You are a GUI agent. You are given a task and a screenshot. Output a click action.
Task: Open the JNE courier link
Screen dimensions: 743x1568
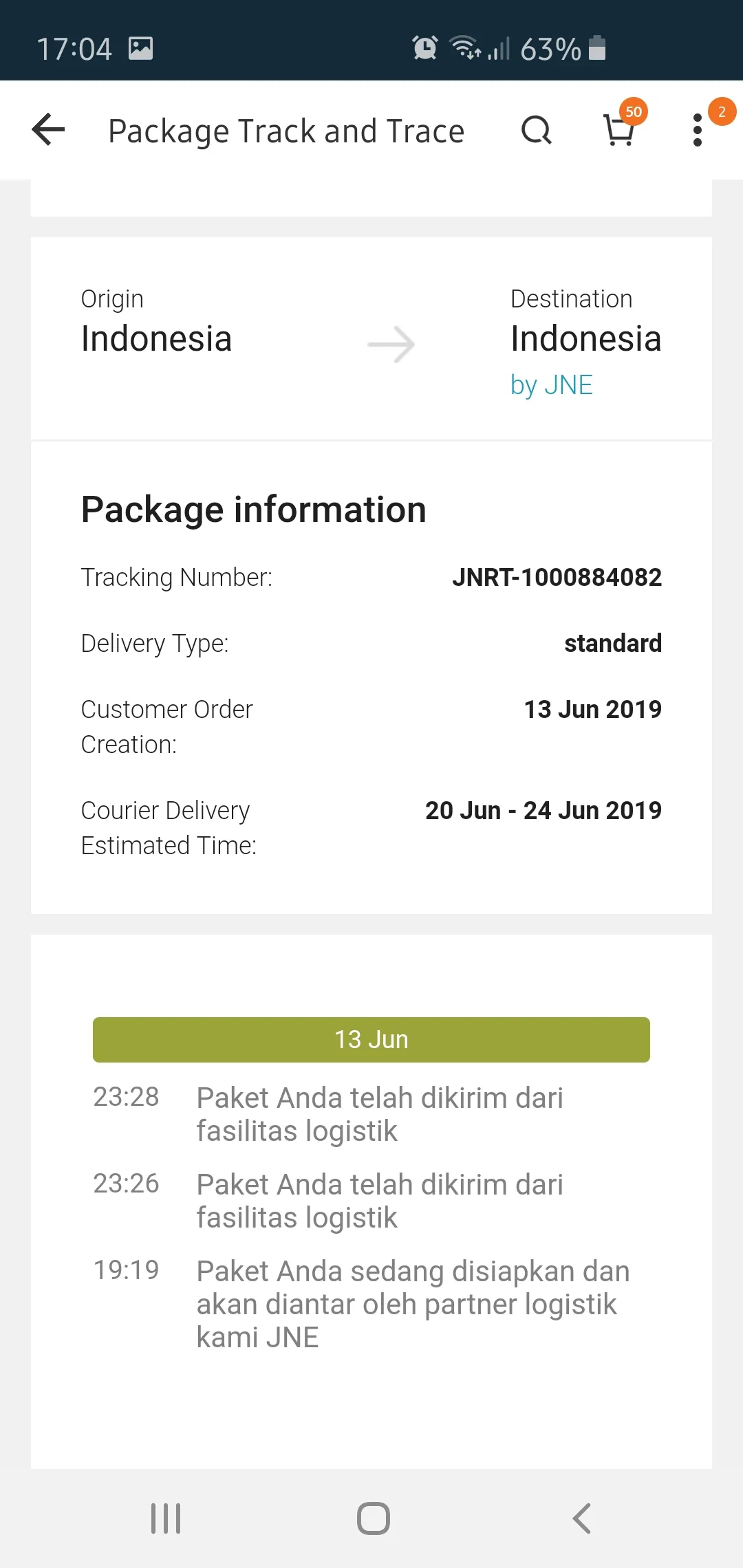(x=551, y=385)
